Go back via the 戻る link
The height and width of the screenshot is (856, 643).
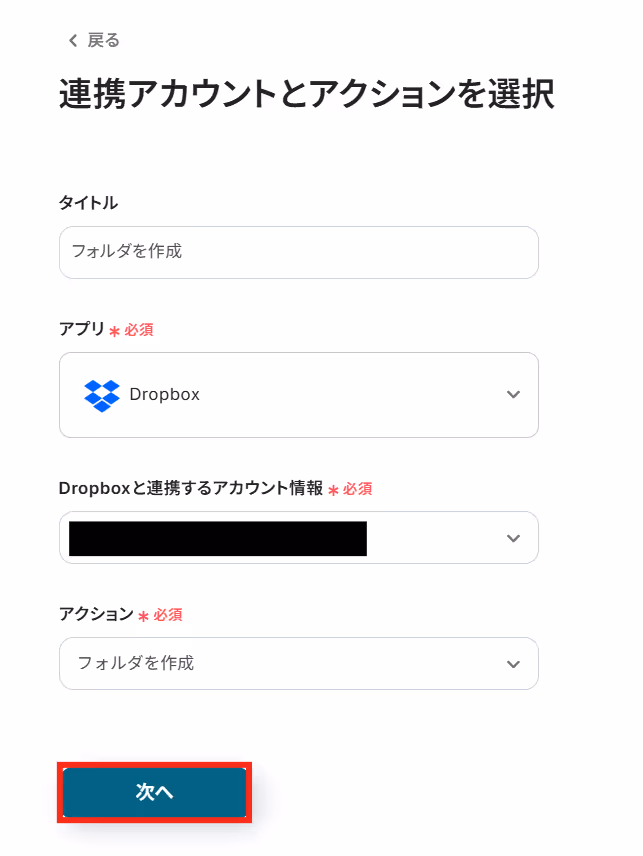click(x=94, y=41)
